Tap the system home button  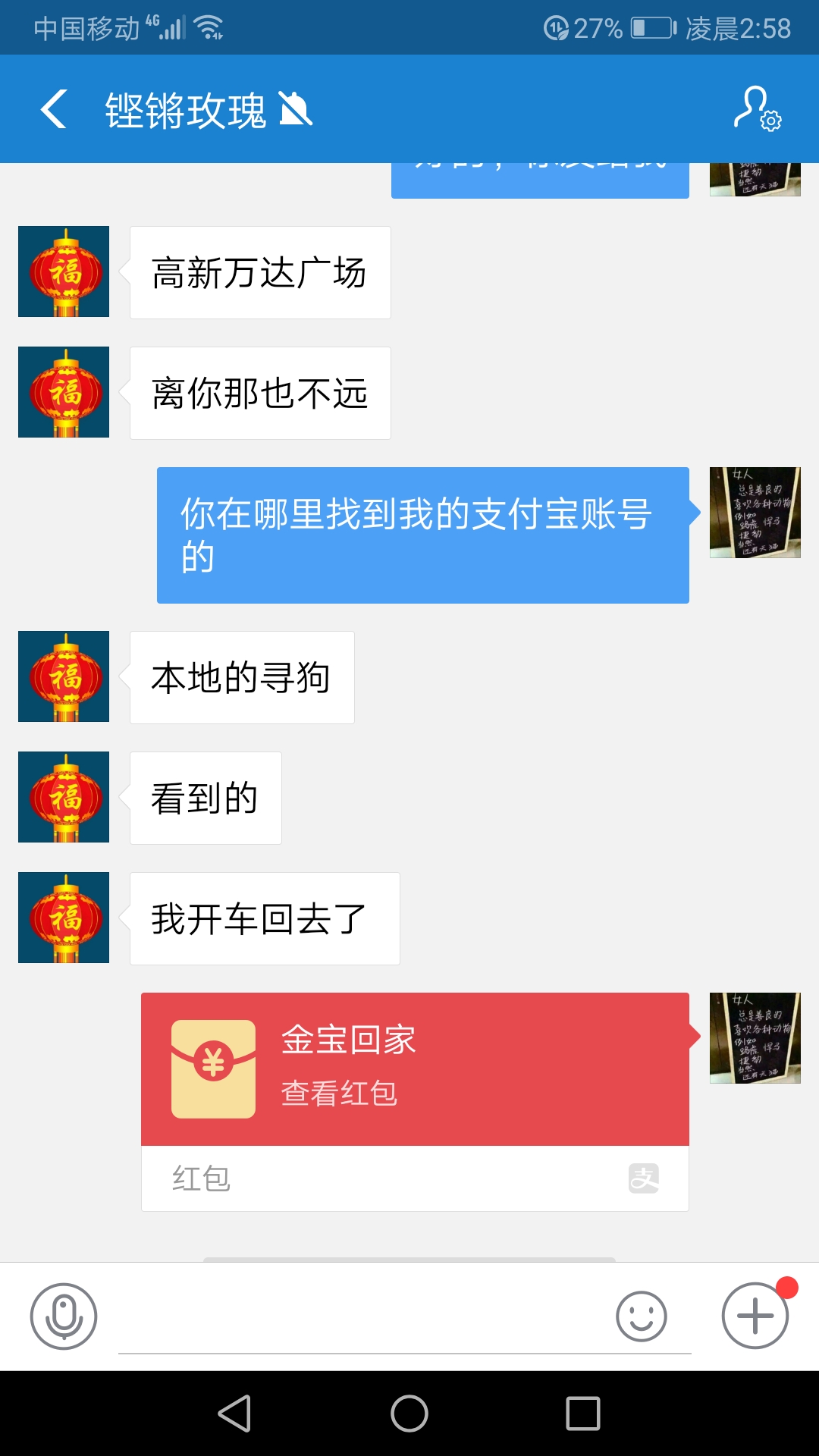409,1414
